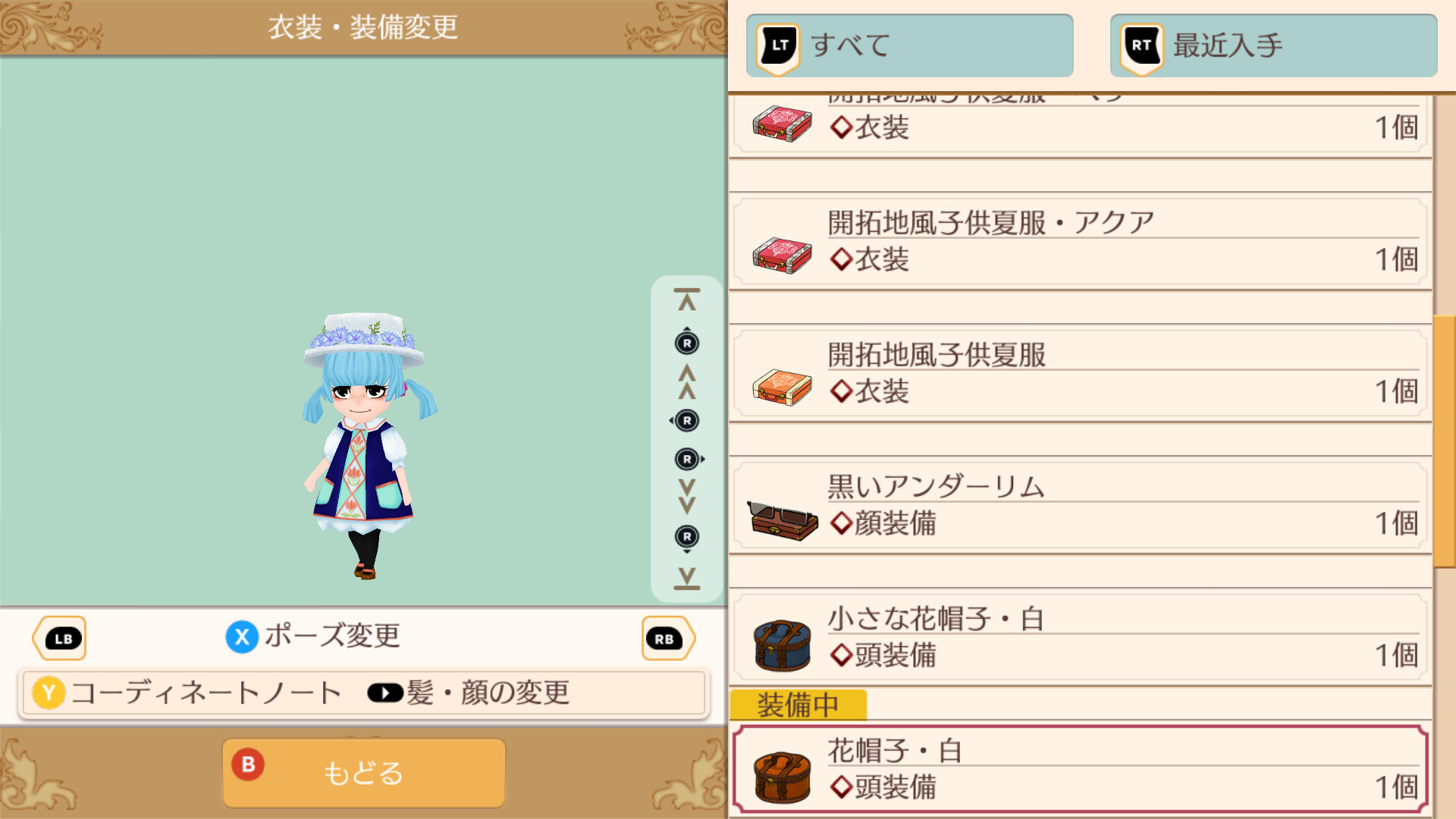Equip 小さな花帽子・白 headgear

[1080, 639]
